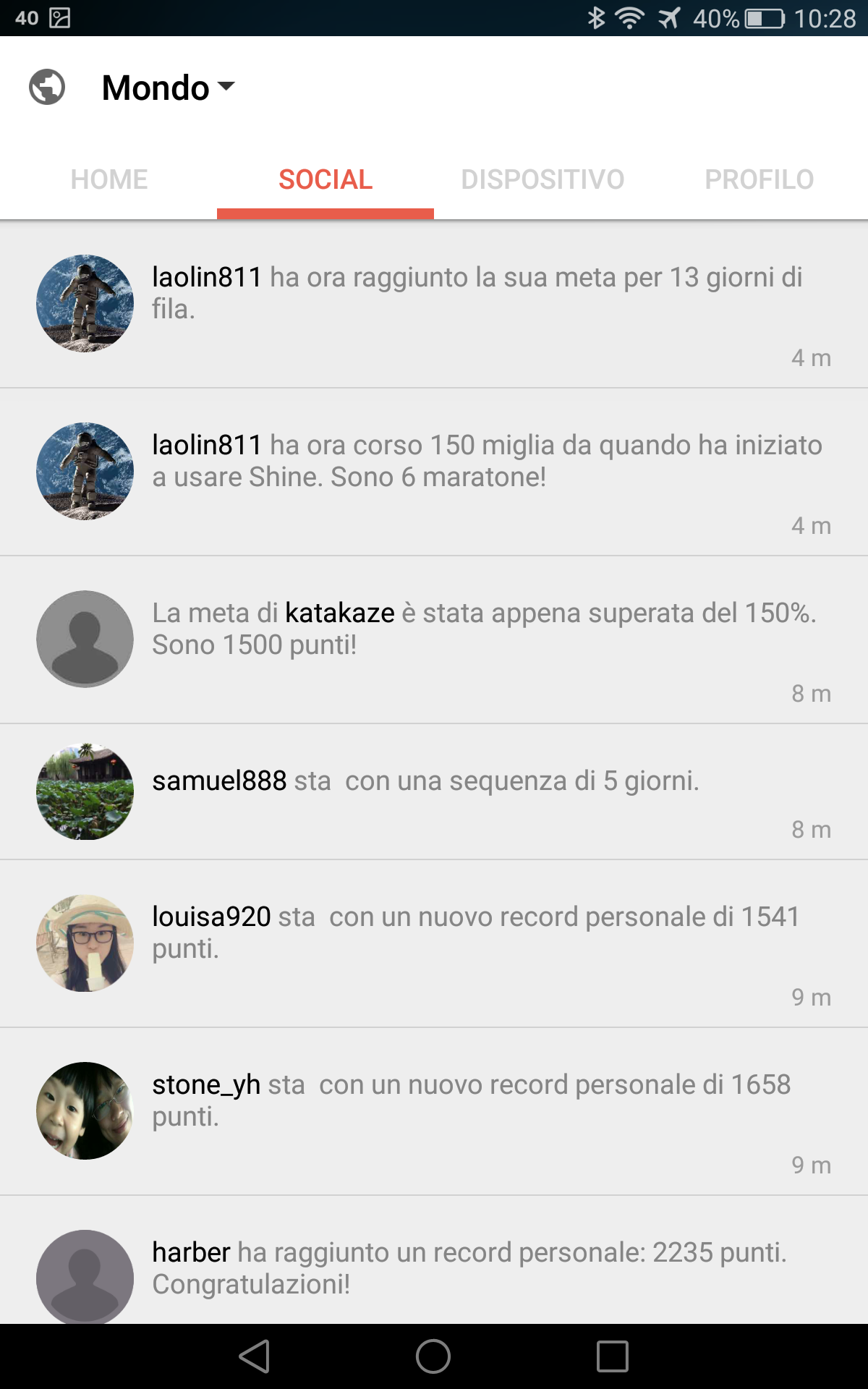The height and width of the screenshot is (1389, 868).
Task: Open laolin811's 13 giorni di fila post
Action: pos(434,304)
